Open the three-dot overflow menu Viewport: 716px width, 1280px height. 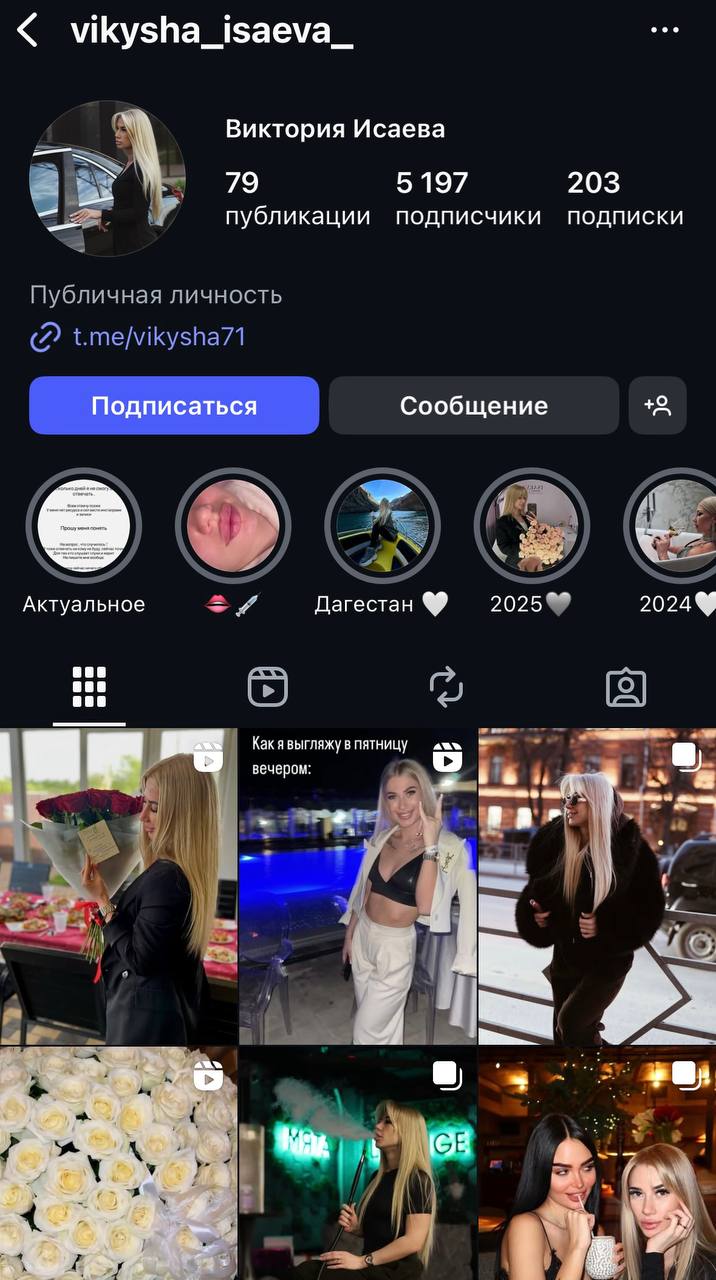pyautogui.click(x=665, y=31)
